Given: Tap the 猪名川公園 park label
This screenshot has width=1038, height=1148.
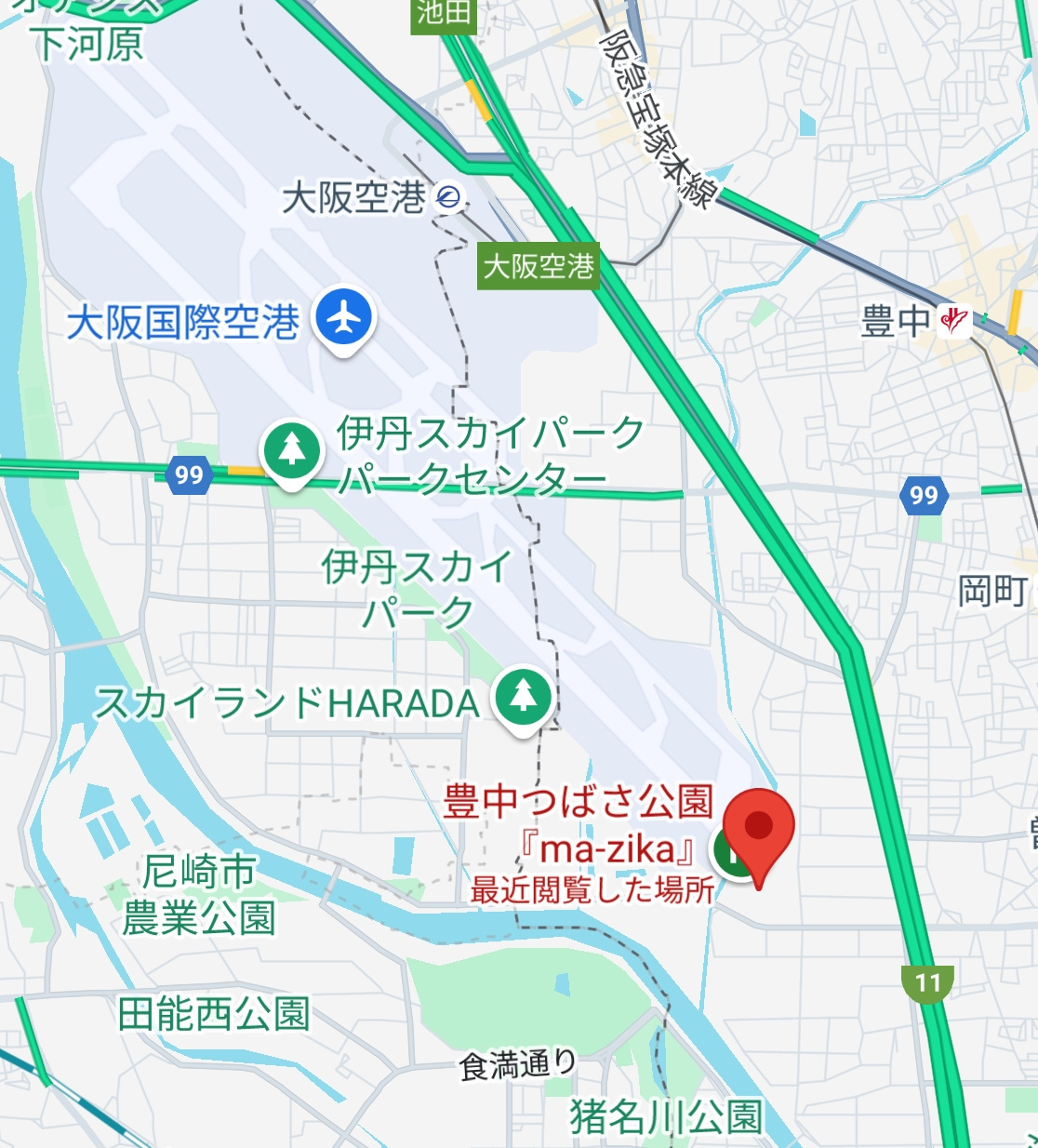Looking at the screenshot, I should click(x=666, y=1116).
